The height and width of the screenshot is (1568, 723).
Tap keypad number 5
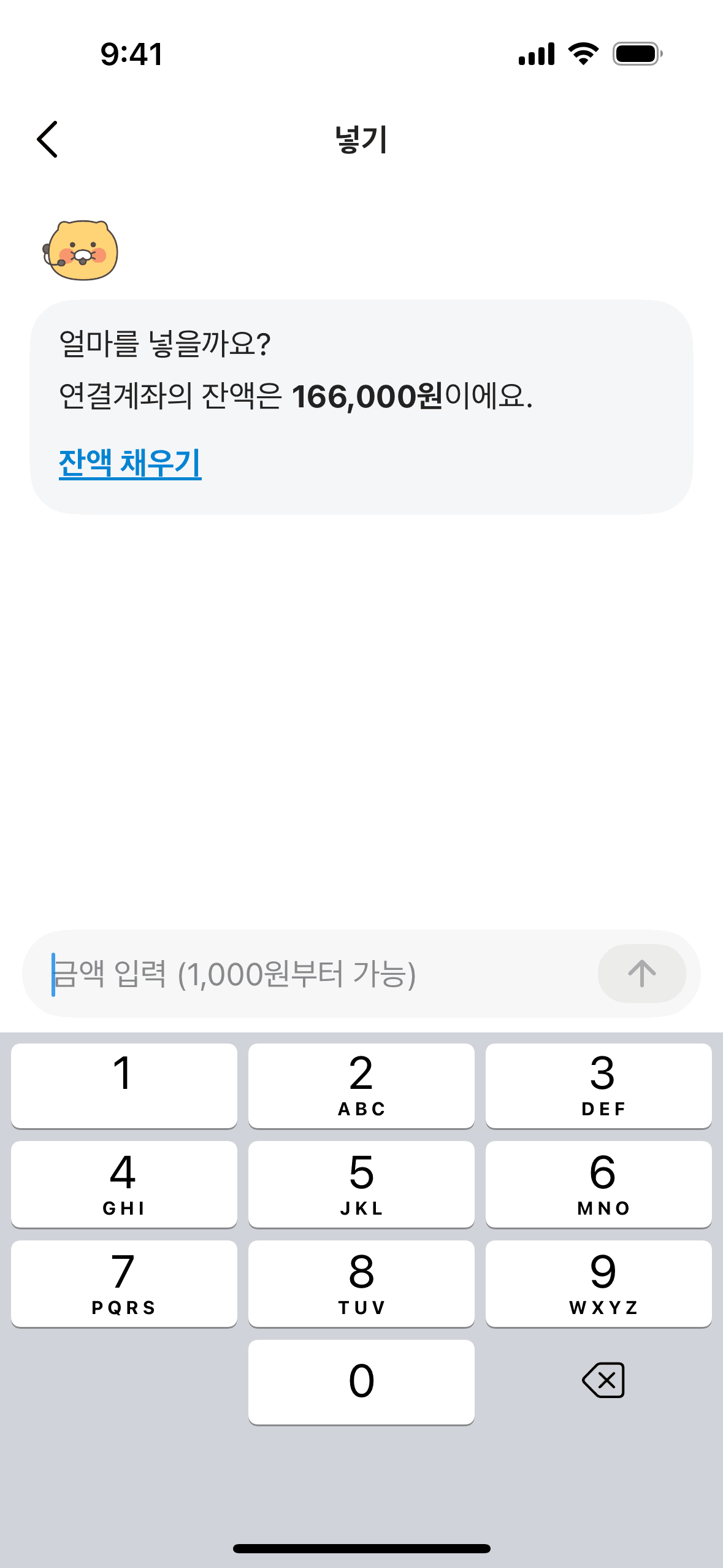coord(361,1184)
